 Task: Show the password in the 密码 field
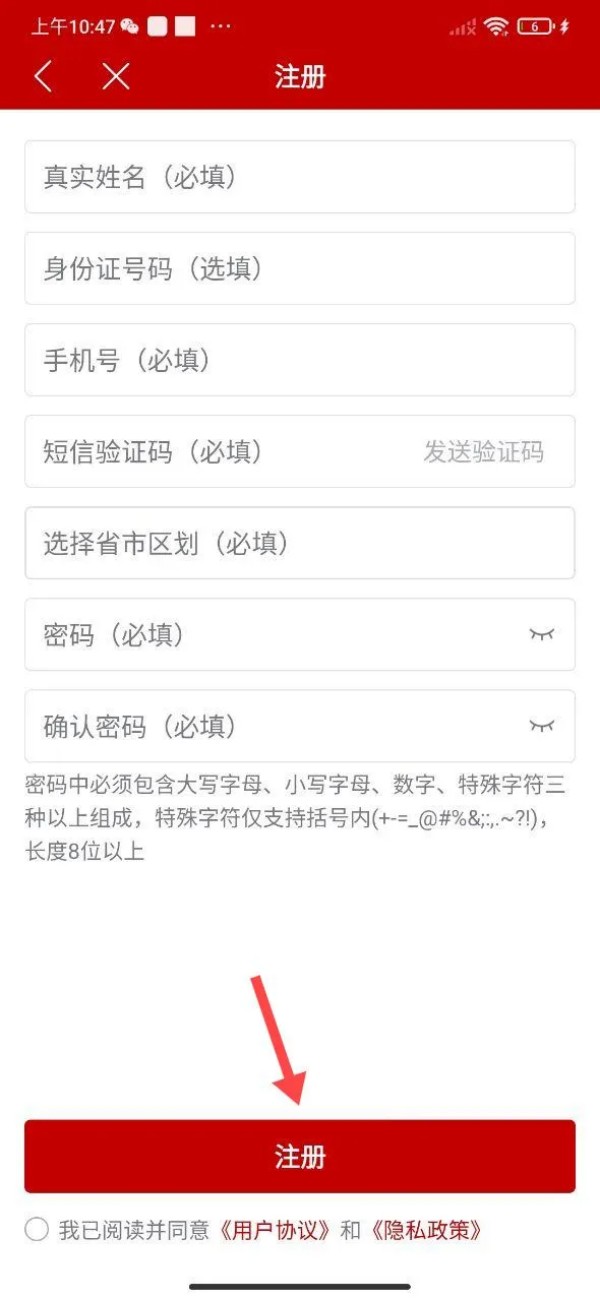pyautogui.click(x=541, y=634)
